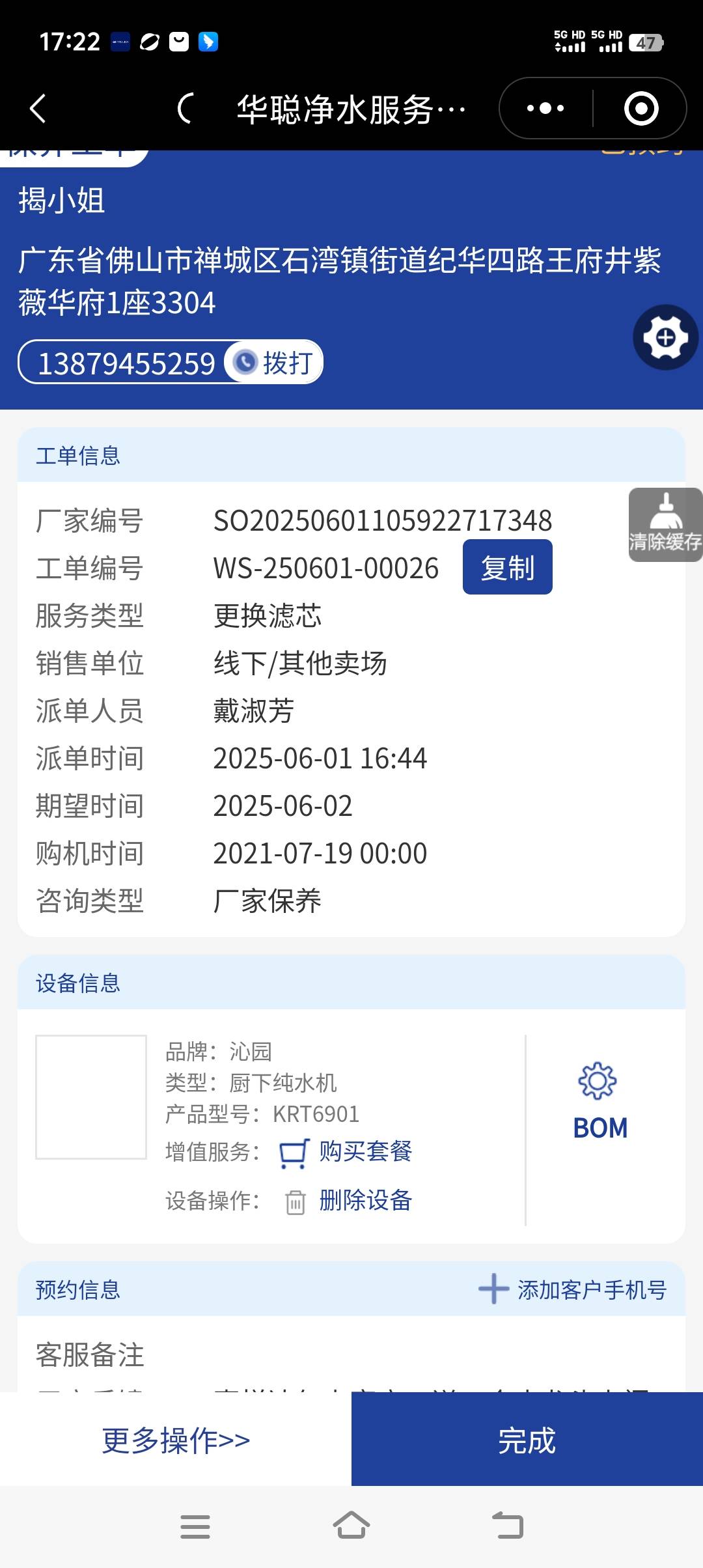Image resolution: width=703 pixels, height=1568 pixels.
Task: Open the mini program more options menu
Action: [545, 108]
